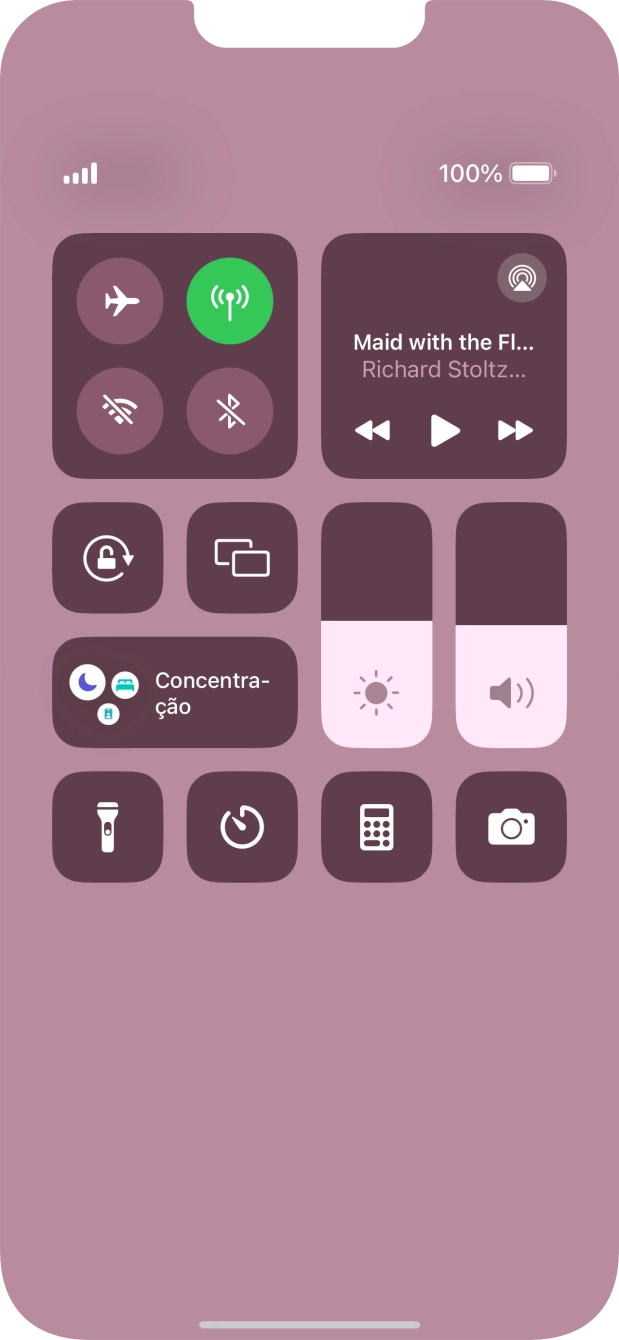The image size is (619, 1340).
Task: Disable cellular data
Action: [x=230, y=301]
